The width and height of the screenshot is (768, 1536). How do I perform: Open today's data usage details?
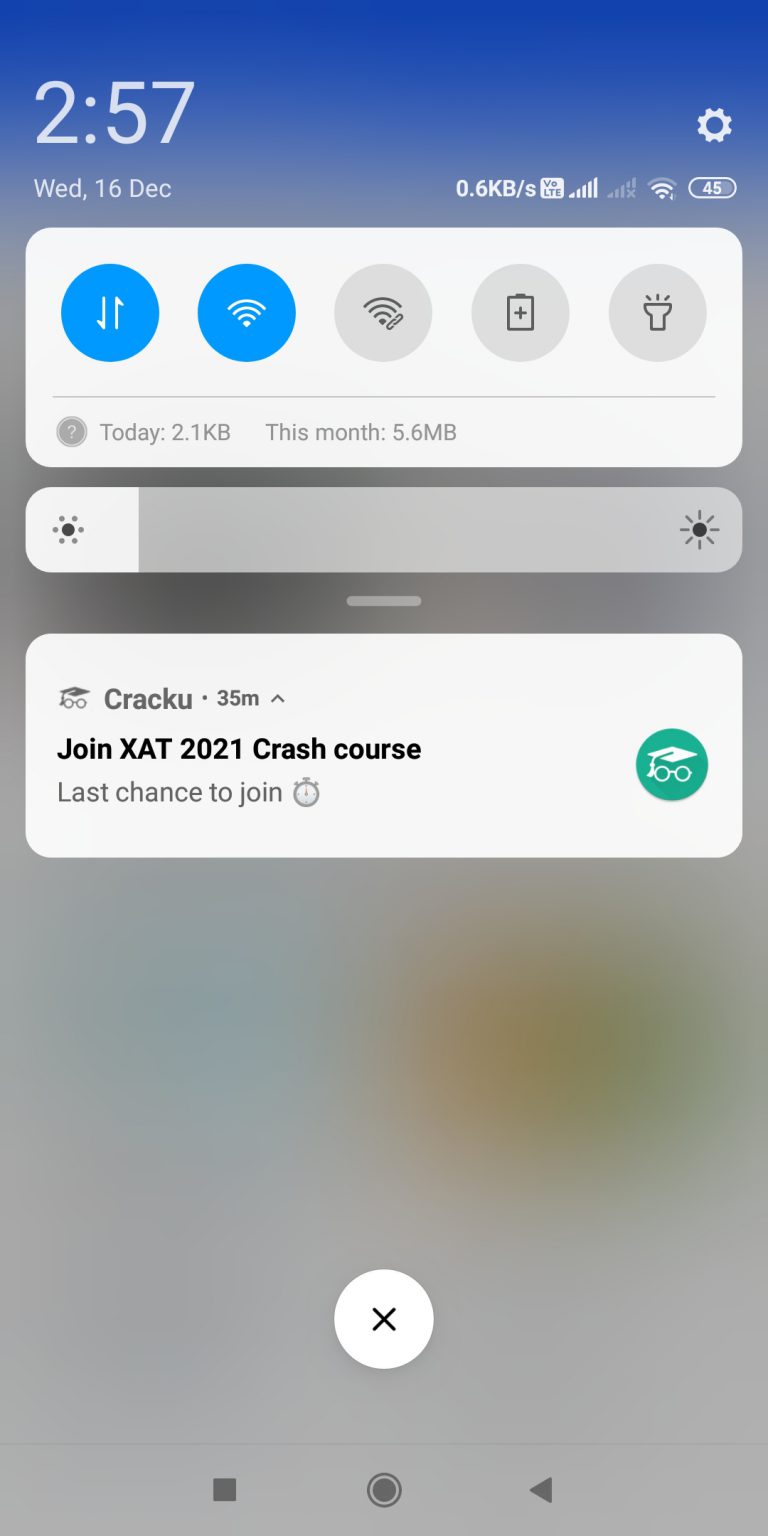click(x=165, y=432)
